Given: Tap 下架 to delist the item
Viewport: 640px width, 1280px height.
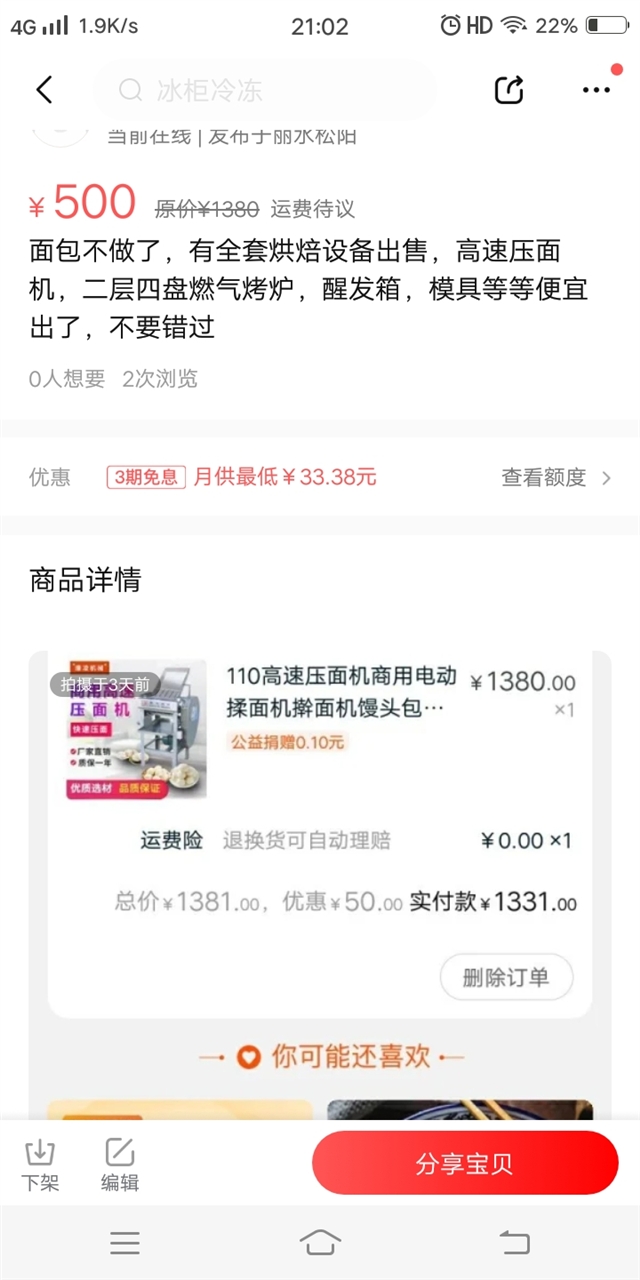Looking at the screenshot, I should coord(40,1165).
